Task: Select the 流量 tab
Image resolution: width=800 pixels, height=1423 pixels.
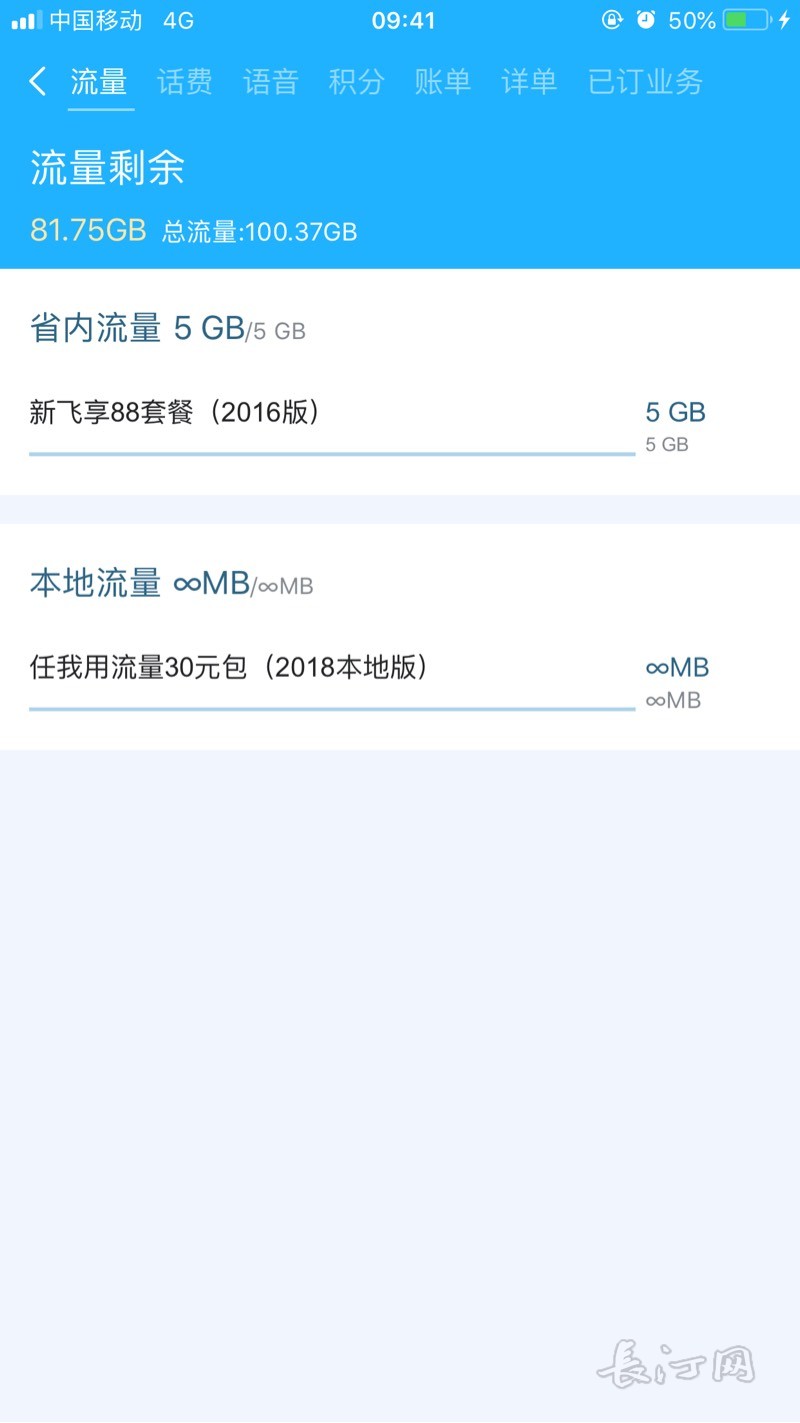Action: coord(99,81)
